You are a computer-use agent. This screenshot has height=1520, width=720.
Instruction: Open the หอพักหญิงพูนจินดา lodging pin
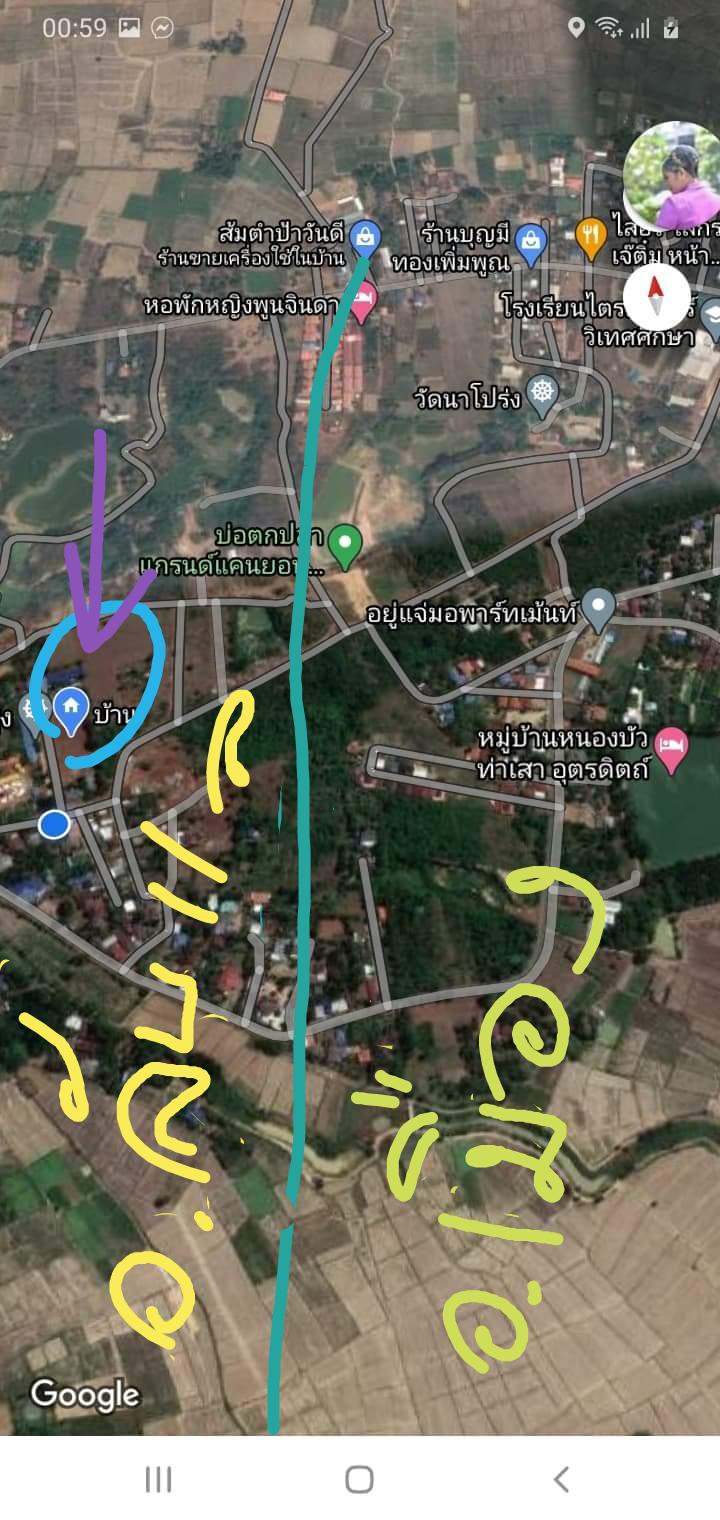[363, 300]
